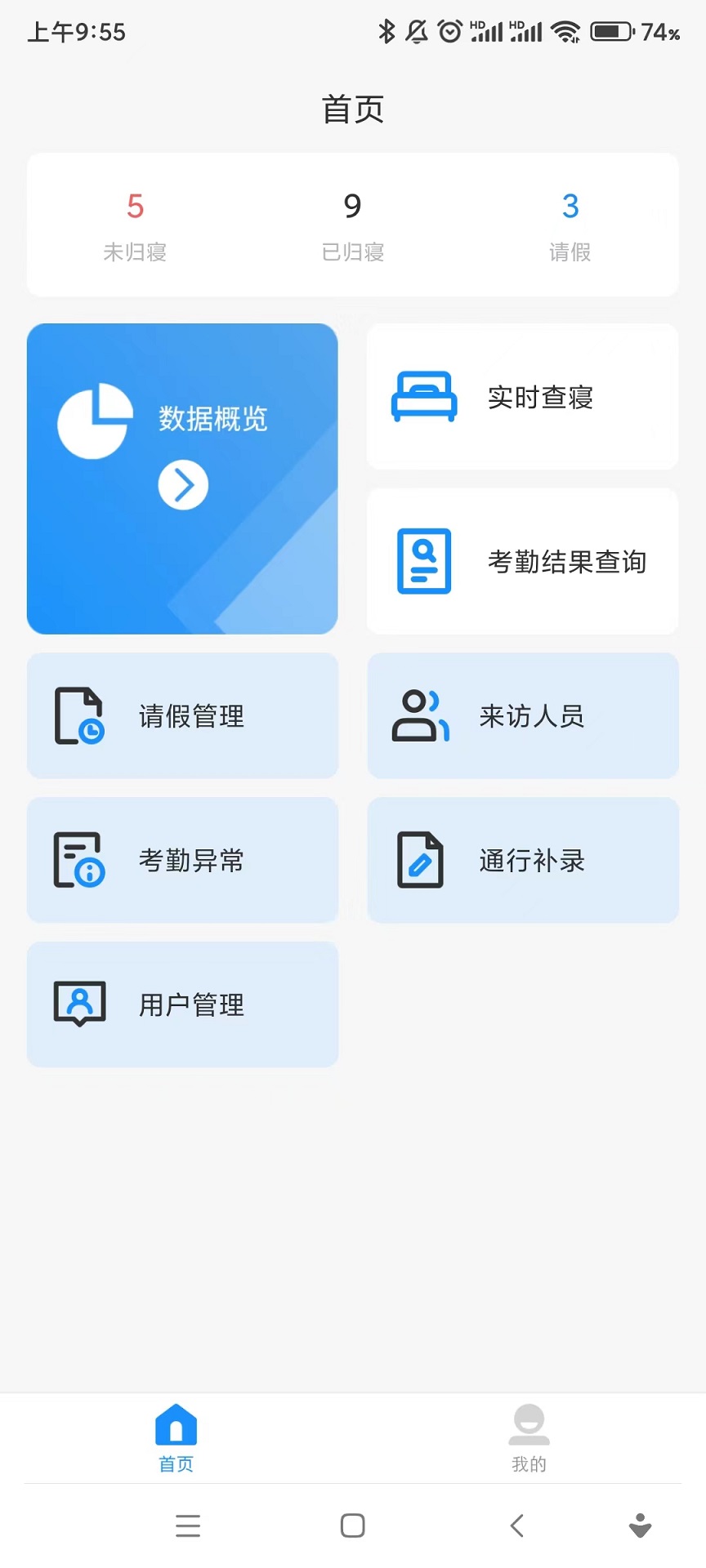Open the 数据概览 overview card
Screen dimensions: 706x1568
click(x=182, y=479)
